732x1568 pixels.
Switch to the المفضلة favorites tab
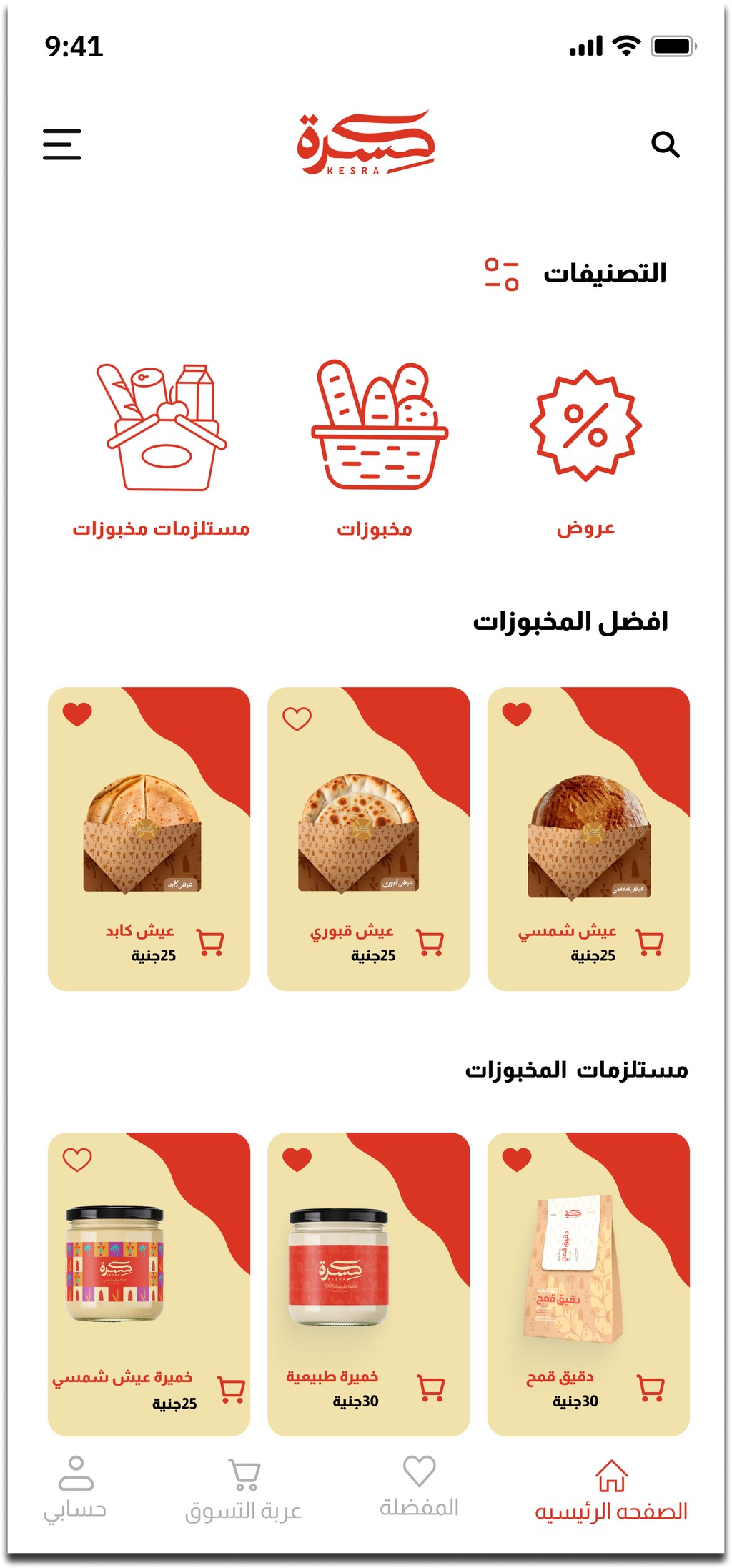click(419, 1486)
